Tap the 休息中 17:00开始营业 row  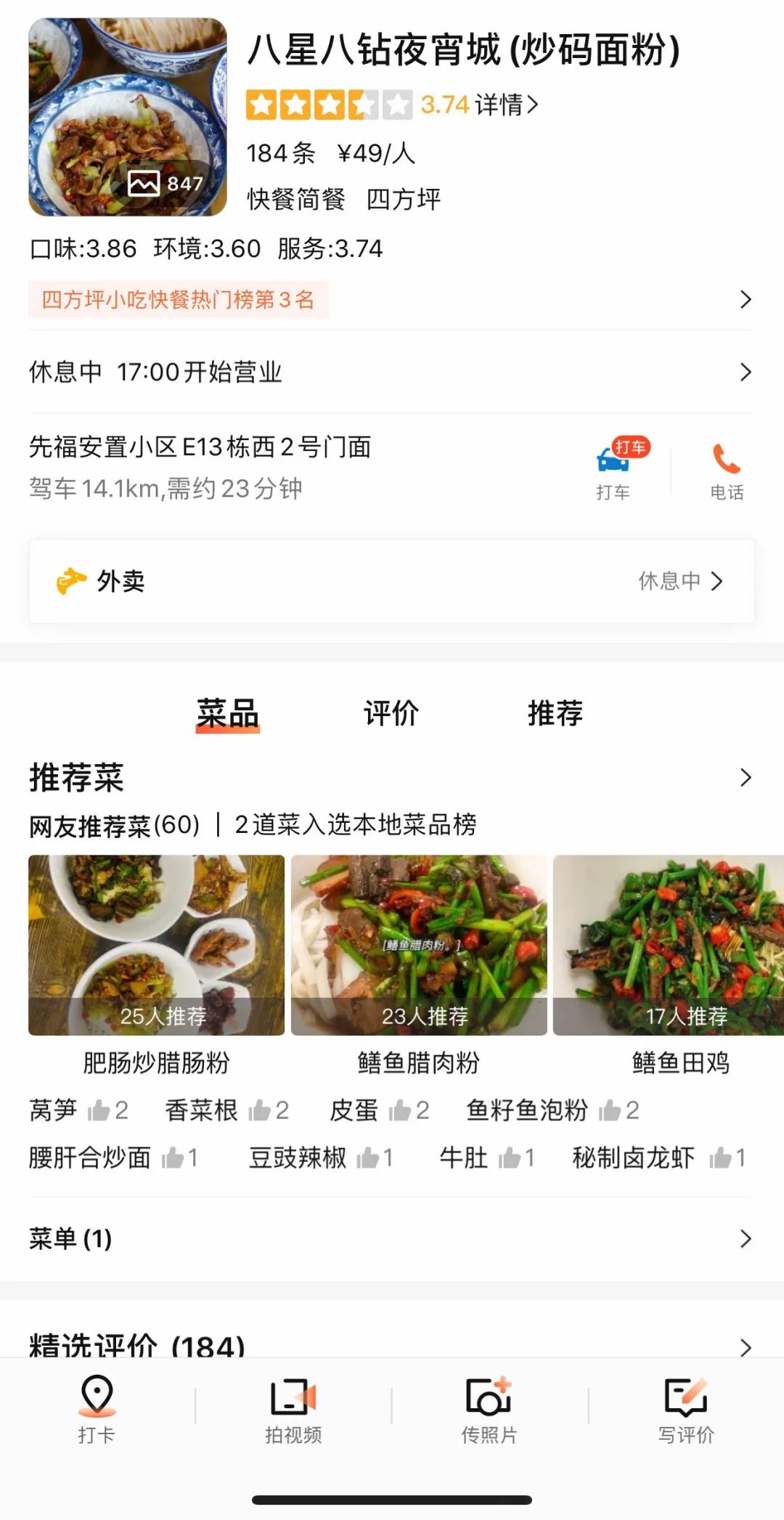[x=392, y=371]
